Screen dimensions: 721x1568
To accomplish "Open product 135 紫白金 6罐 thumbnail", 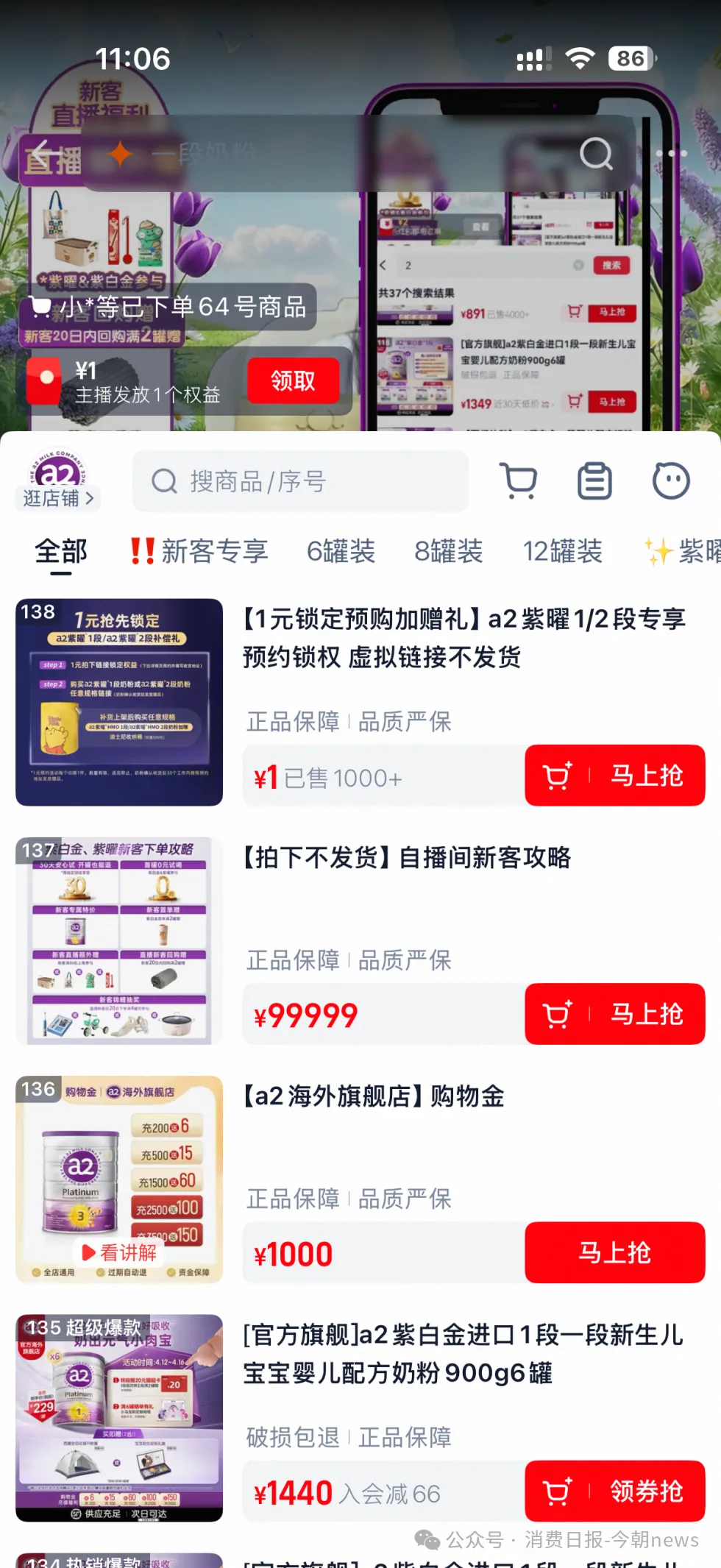I will [119, 1418].
